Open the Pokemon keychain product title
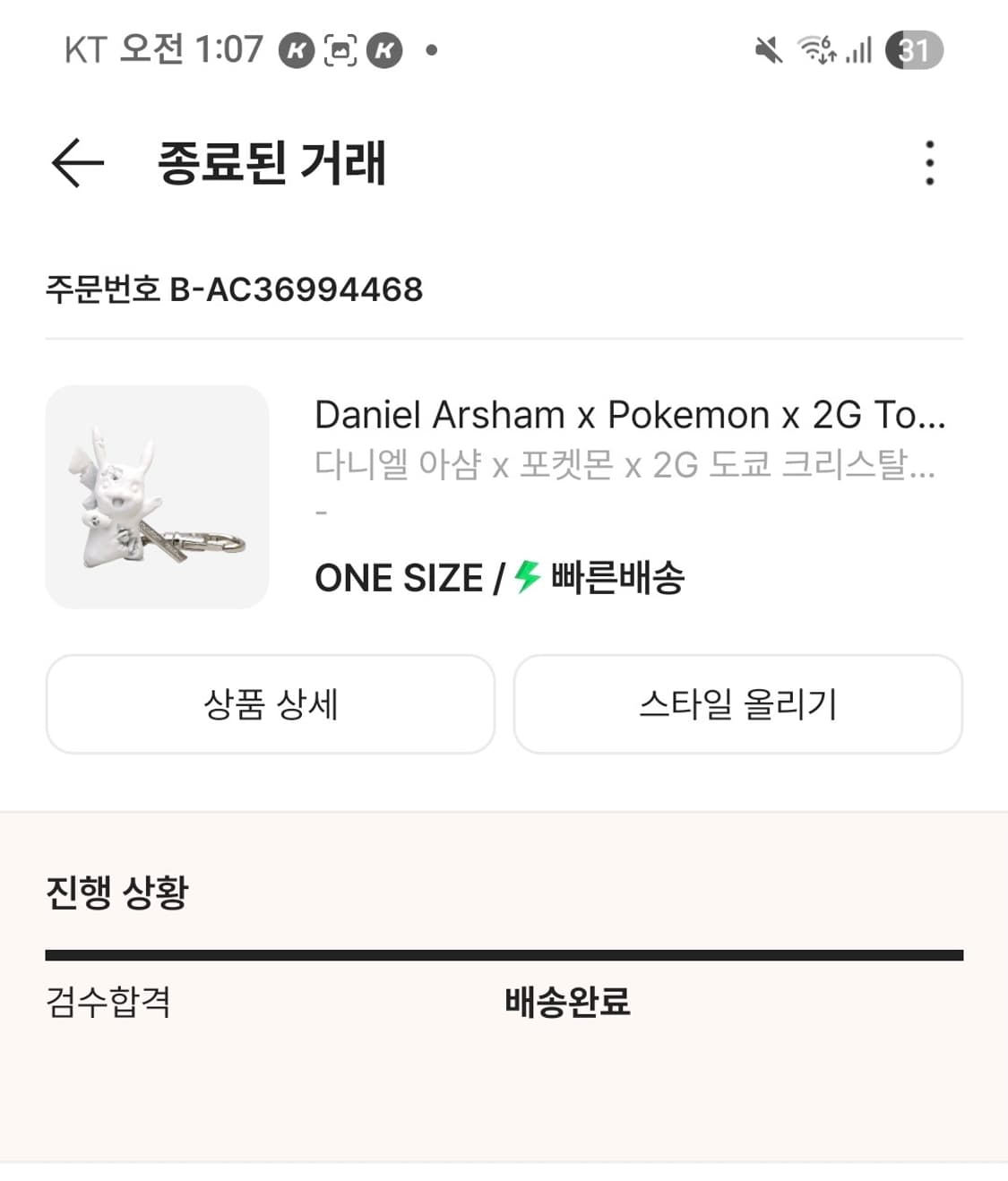The image size is (1008, 1181). point(627,414)
